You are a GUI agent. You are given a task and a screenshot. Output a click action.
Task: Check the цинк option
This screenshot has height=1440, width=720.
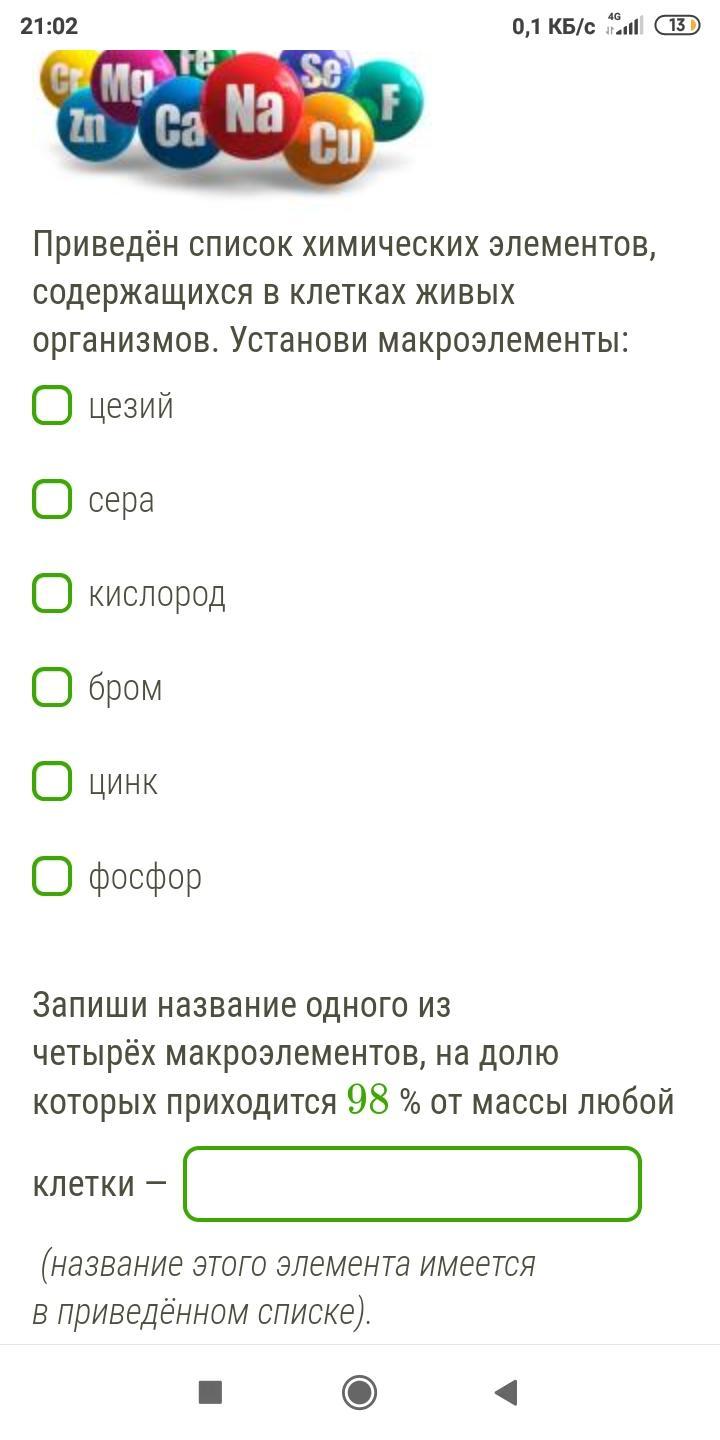[52, 781]
